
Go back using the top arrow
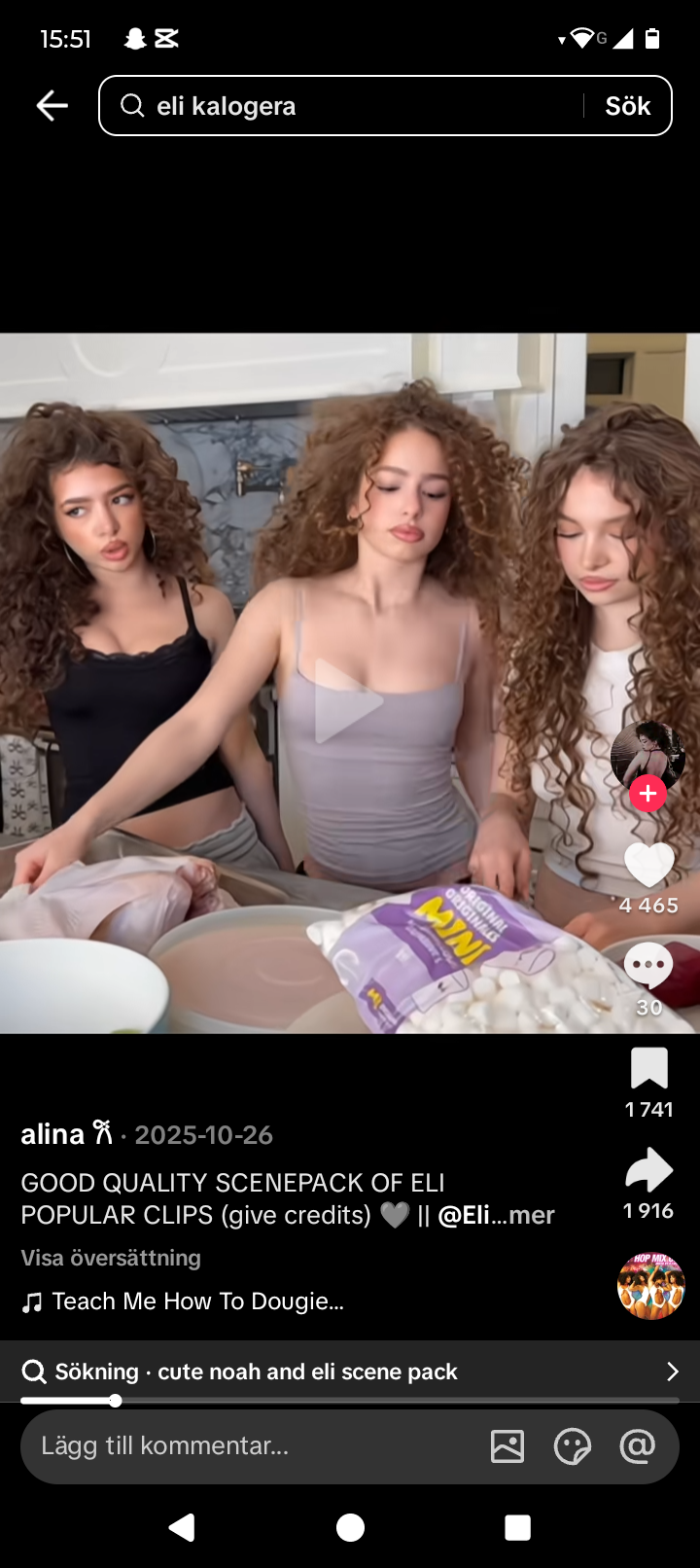(x=52, y=105)
